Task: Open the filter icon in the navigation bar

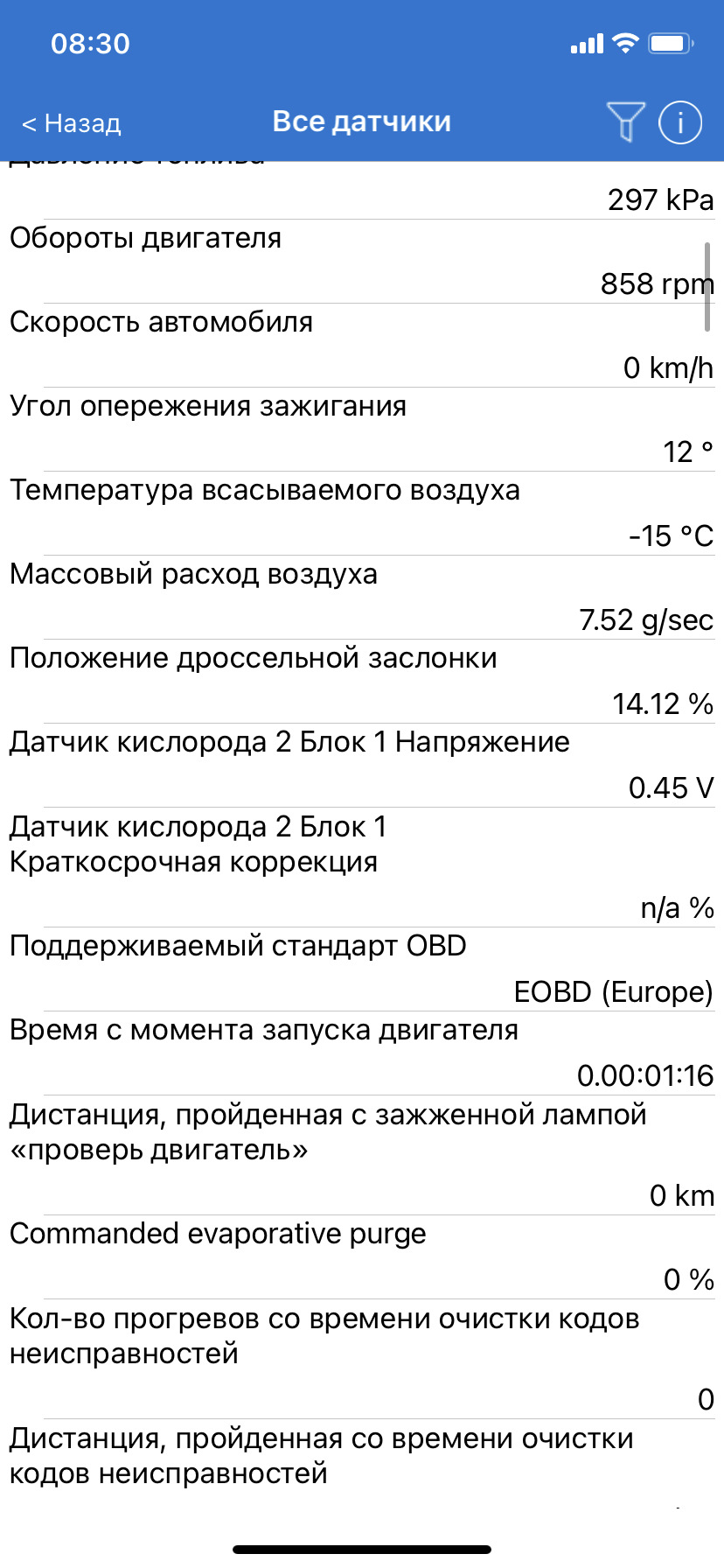Action: [x=624, y=122]
